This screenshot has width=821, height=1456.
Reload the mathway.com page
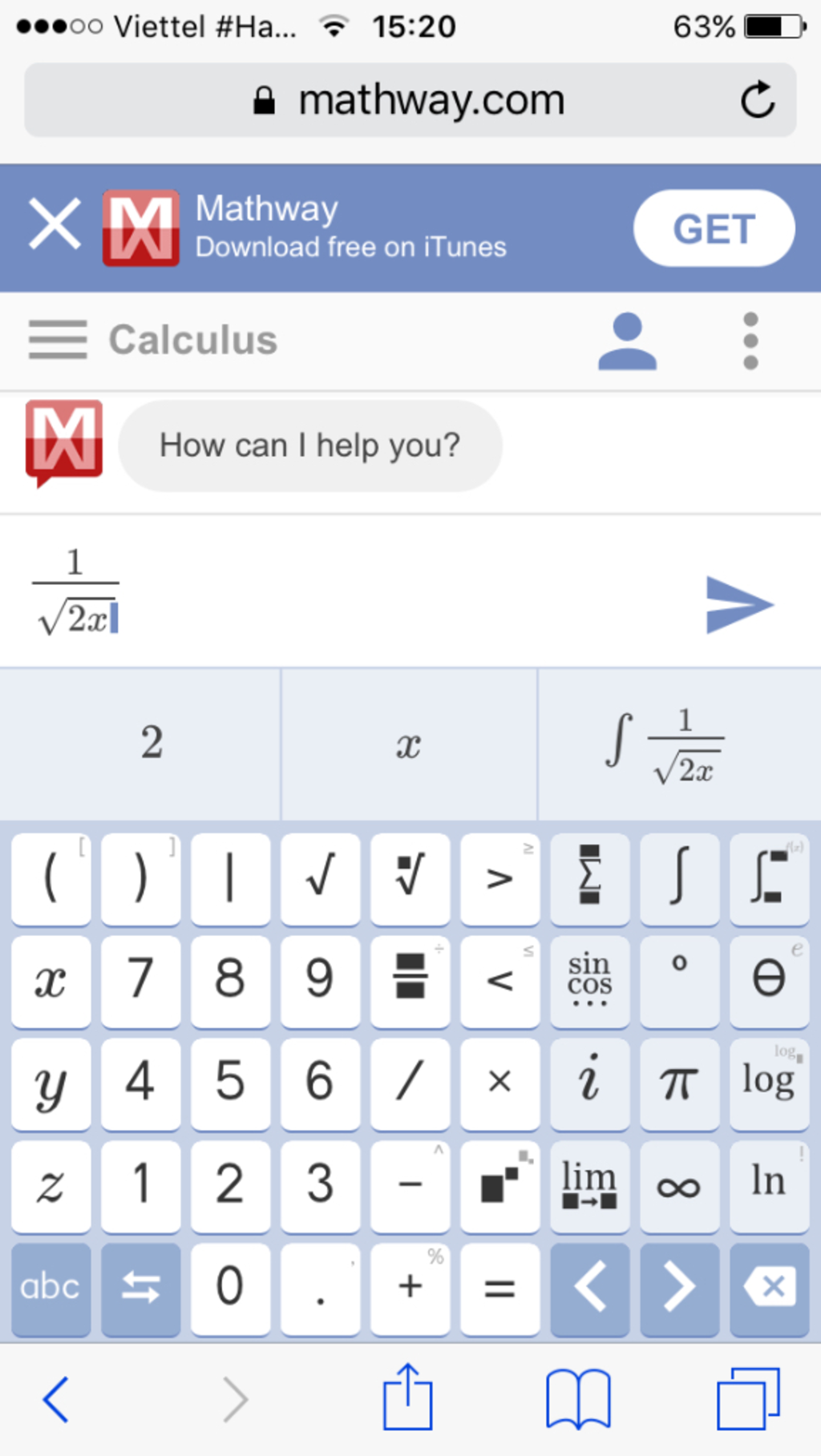[757, 100]
